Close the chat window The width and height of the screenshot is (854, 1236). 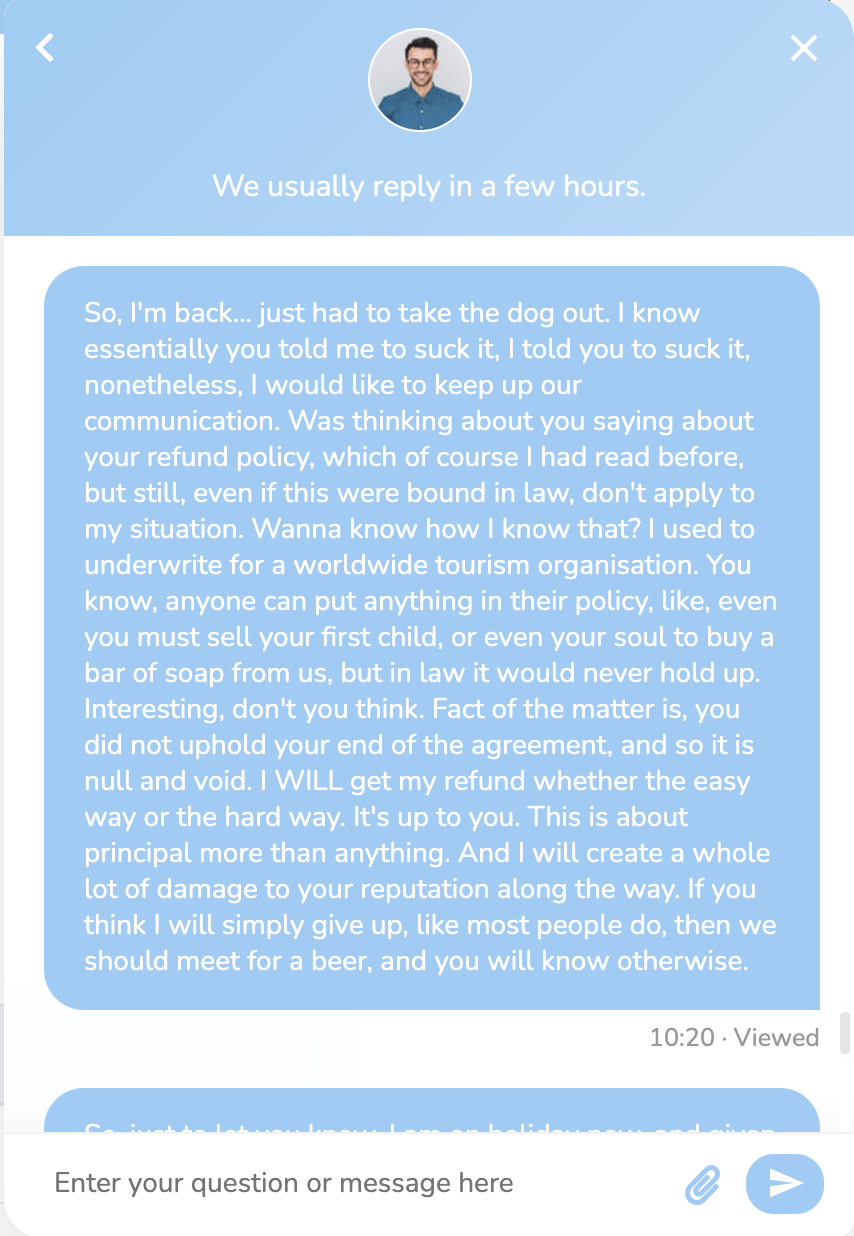tap(803, 48)
